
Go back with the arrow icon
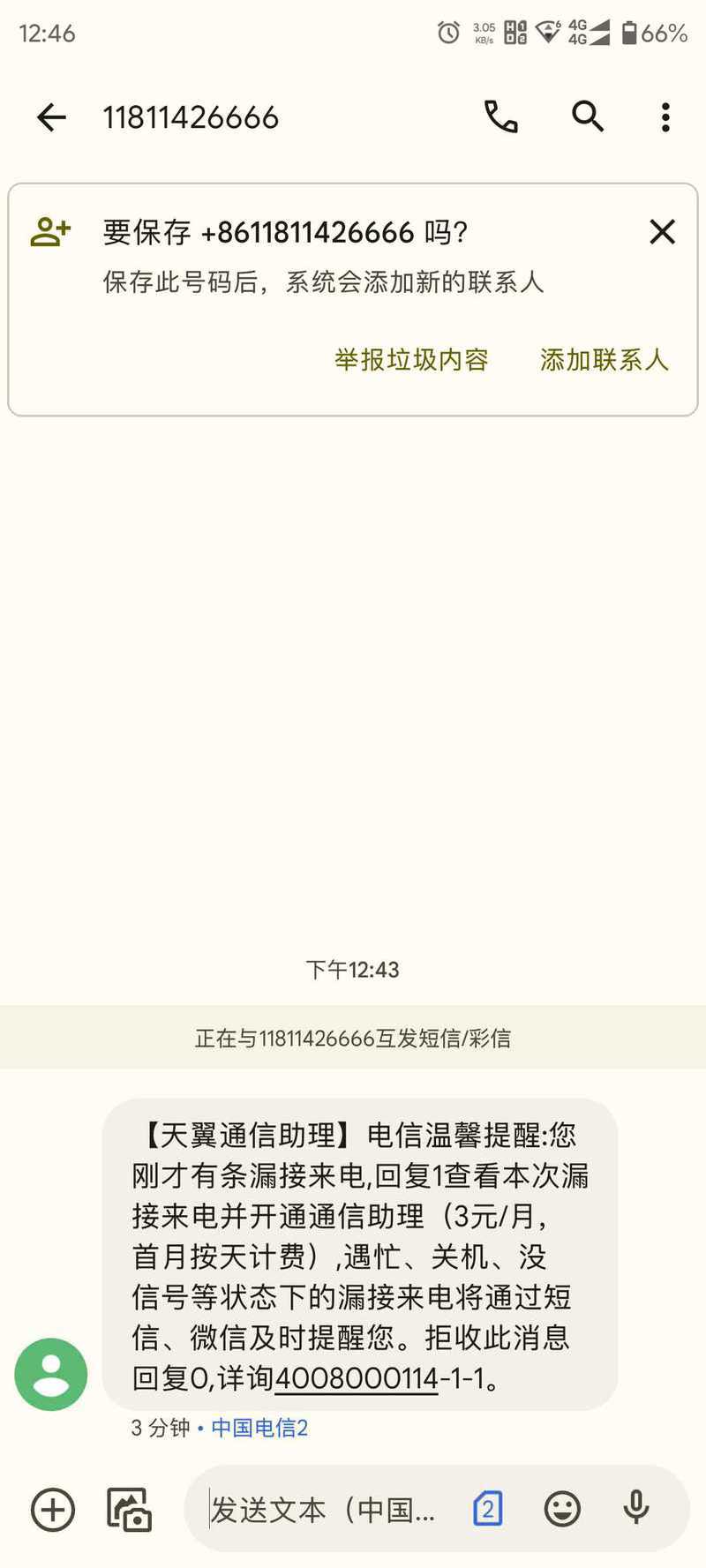pyautogui.click(x=51, y=117)
